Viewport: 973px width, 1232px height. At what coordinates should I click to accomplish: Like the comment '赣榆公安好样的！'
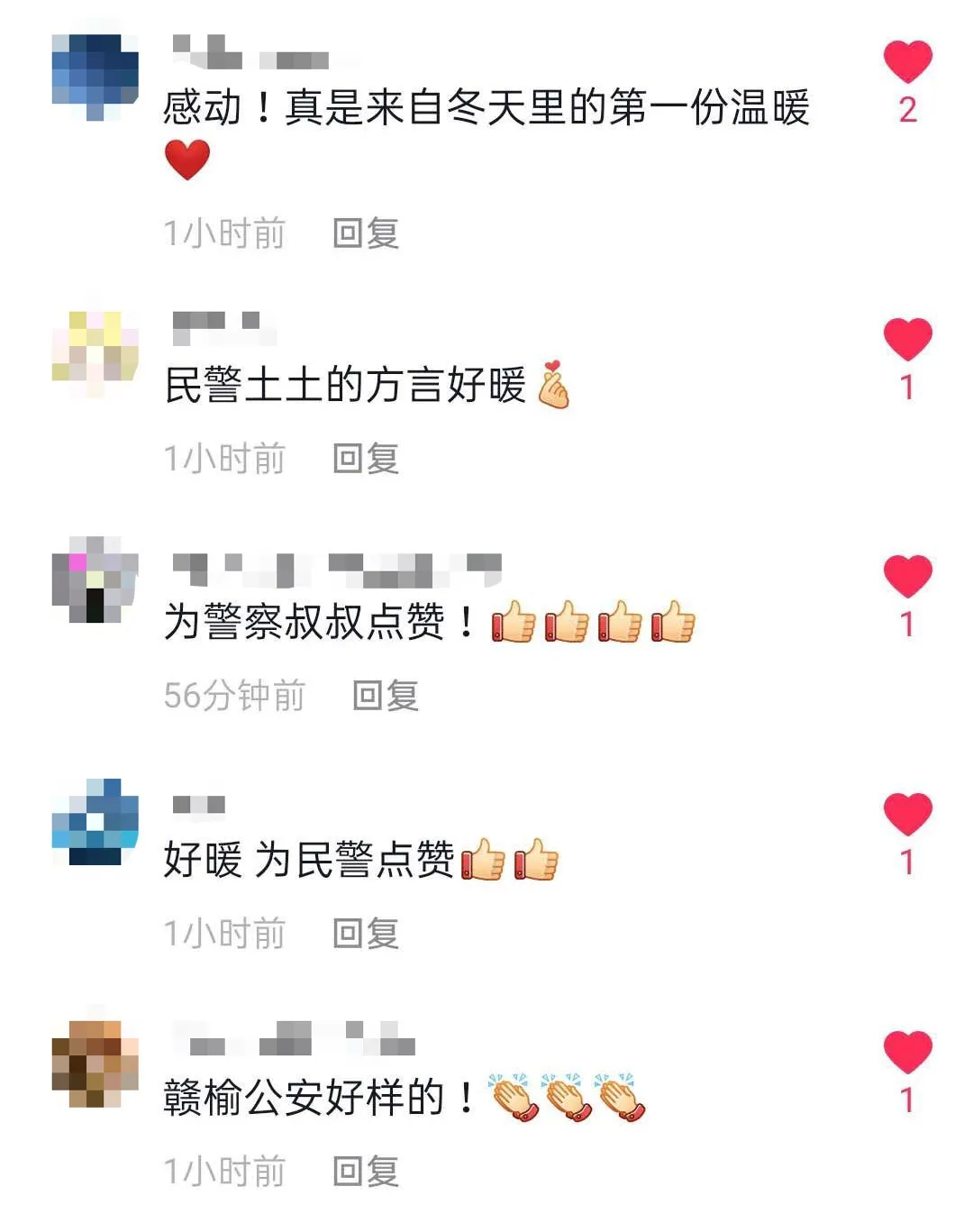pos(907,1053)
